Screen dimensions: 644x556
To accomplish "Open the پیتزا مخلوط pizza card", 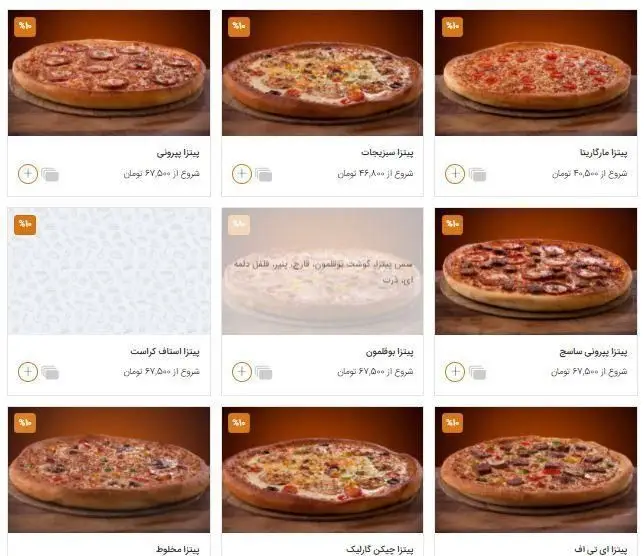I will click(108, 470).
